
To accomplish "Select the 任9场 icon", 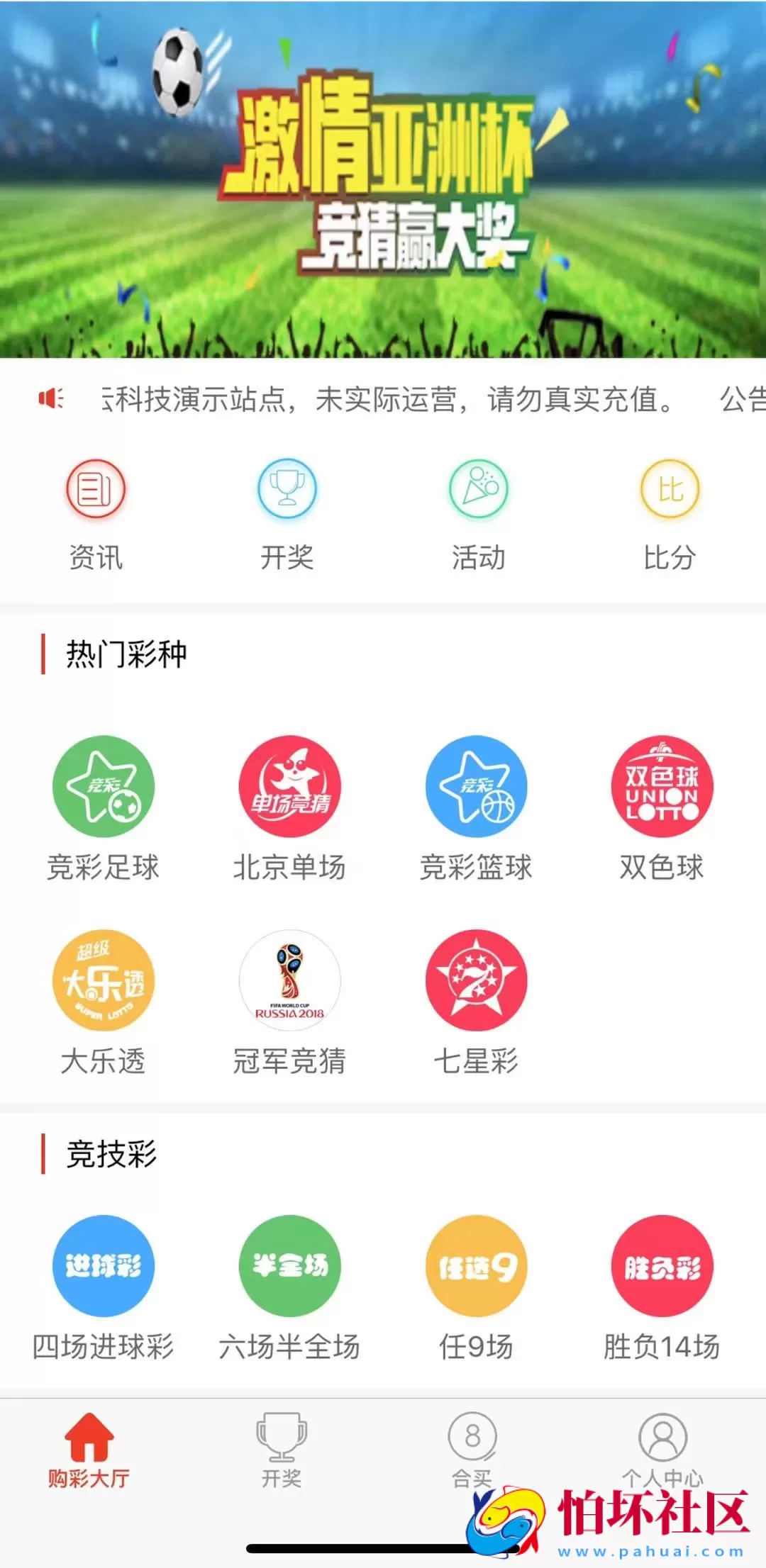I will [476, 1269].
